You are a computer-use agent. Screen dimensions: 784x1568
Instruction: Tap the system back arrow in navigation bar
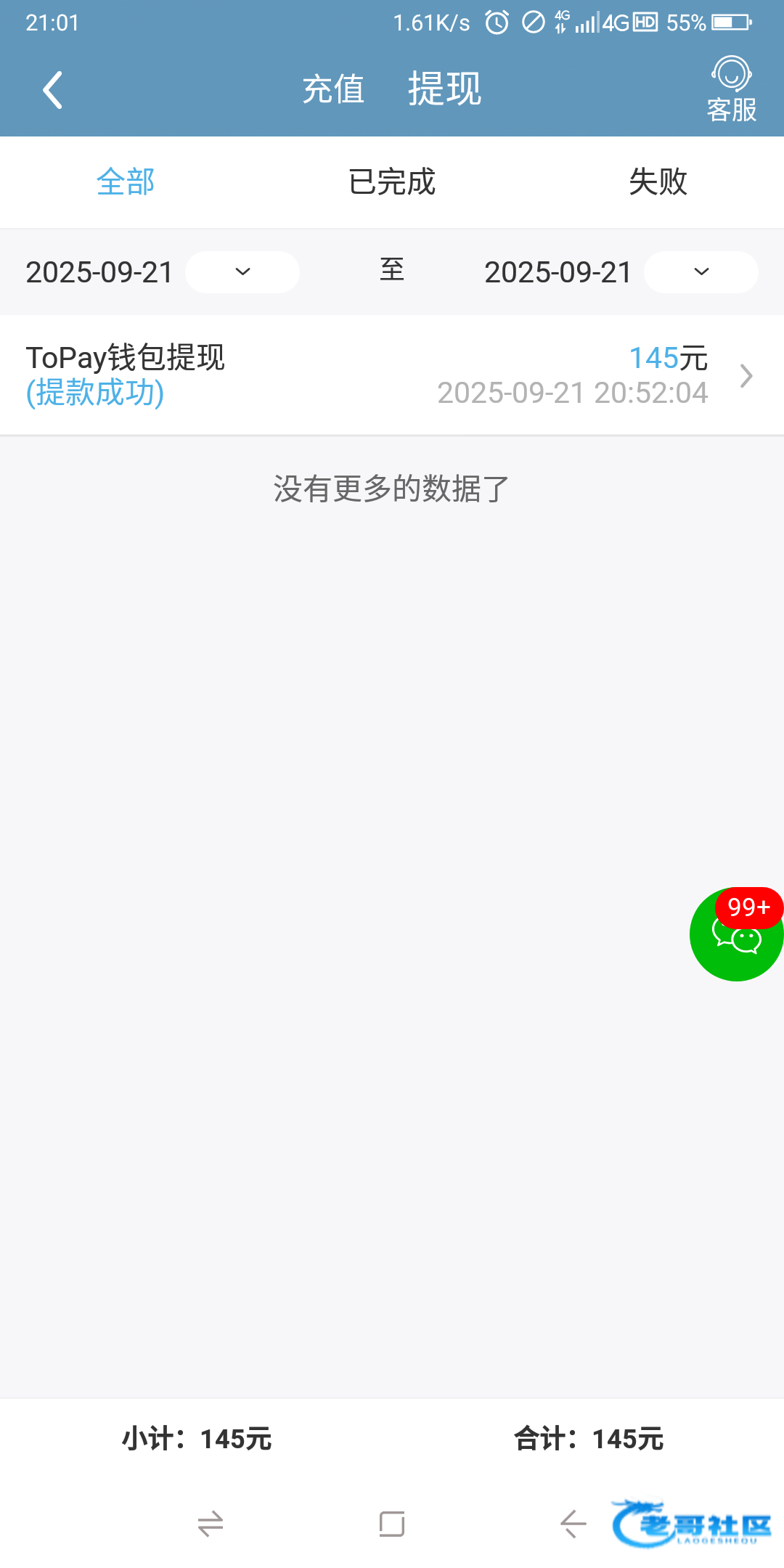click(x=573, y=1524)
